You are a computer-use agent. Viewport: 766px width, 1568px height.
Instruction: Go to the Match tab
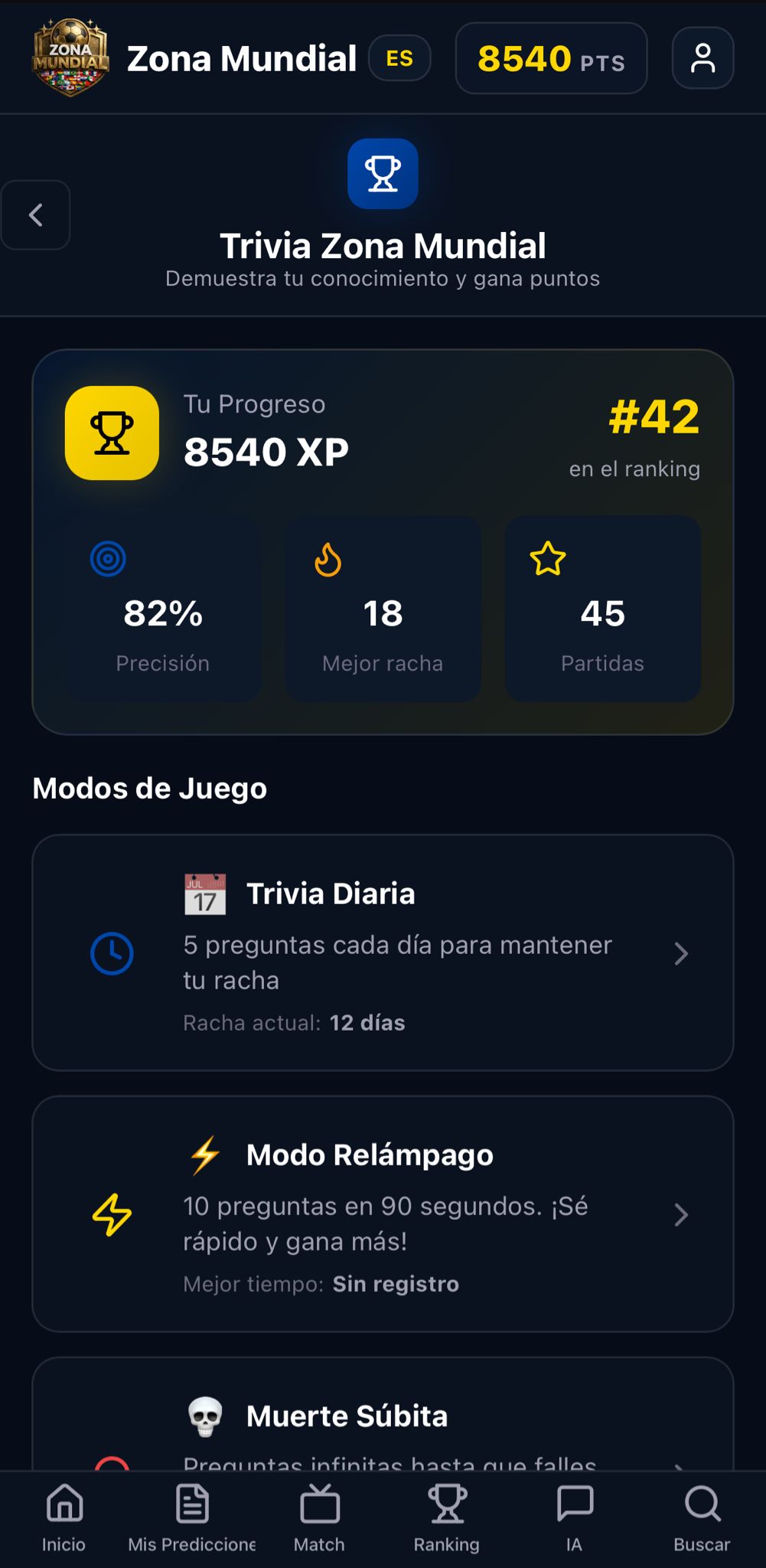(x=320, y=1517)
